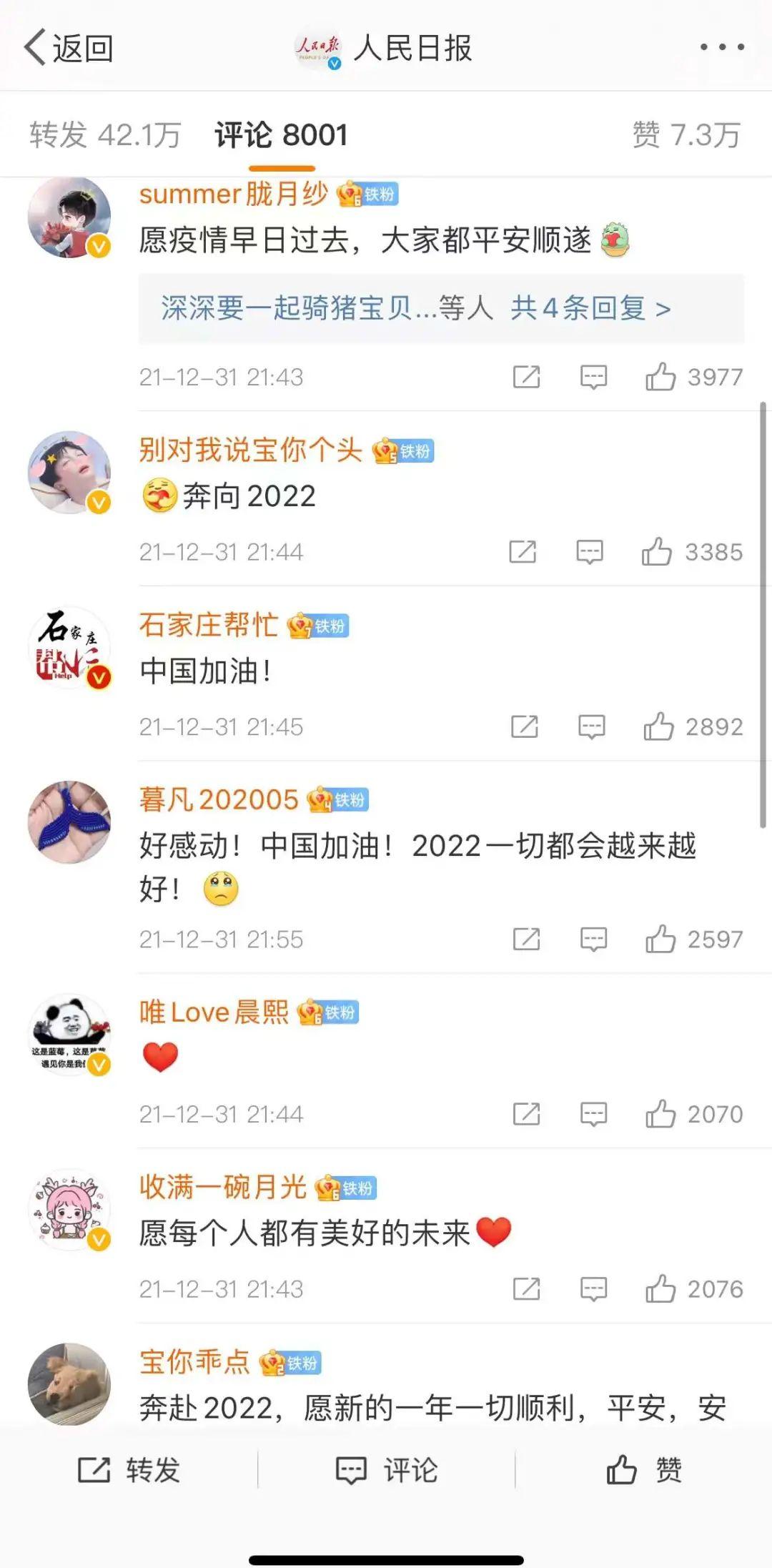Go back using the 返回 button
772x1568 pixels.
(x=69, y=48)
